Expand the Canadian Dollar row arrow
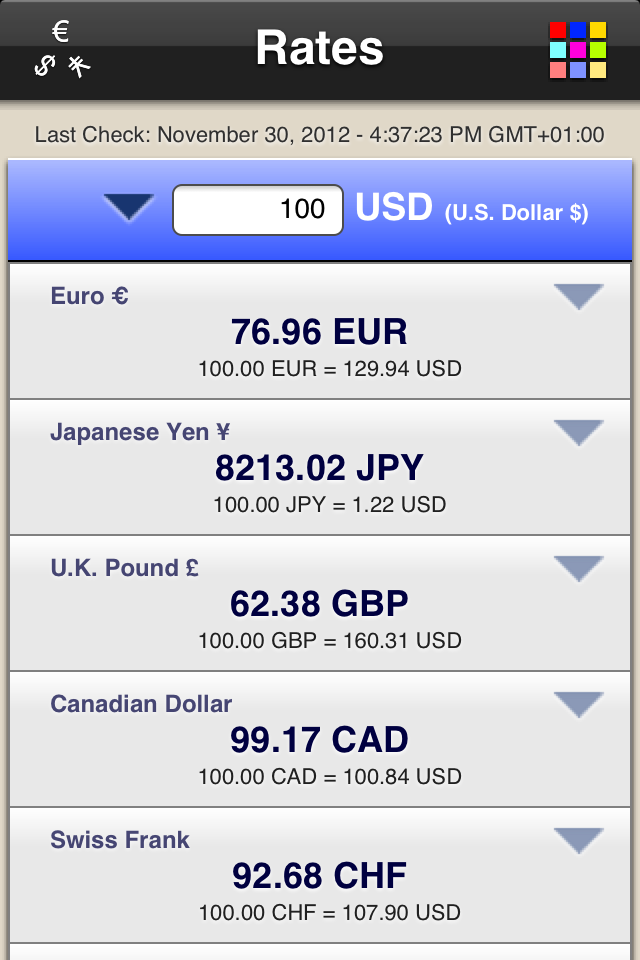Screen dimensions: 640x960 pyautogui.click(x=578, y=704)
